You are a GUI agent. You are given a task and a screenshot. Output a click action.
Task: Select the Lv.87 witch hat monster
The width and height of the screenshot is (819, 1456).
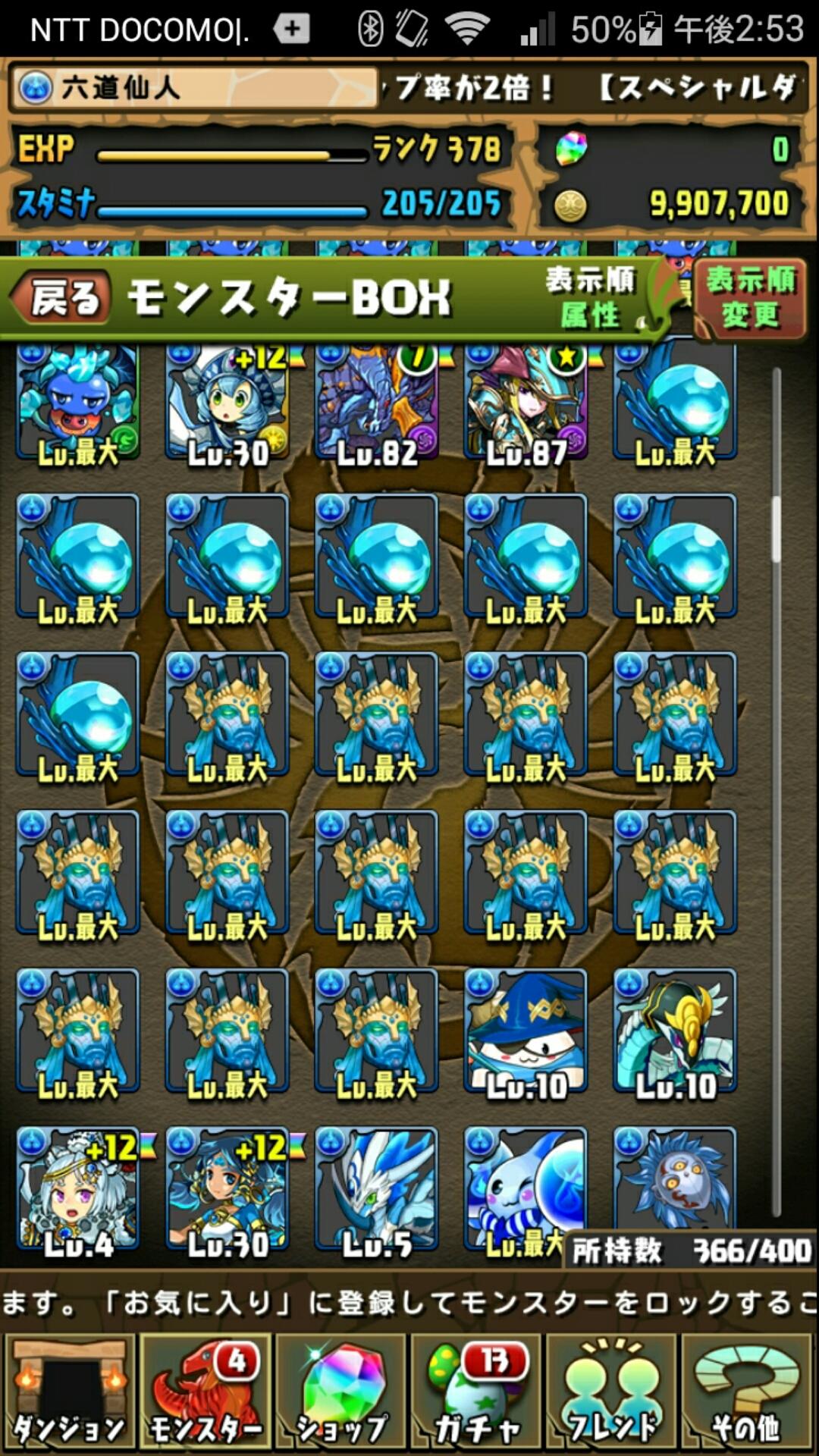[x=526, y=403]
